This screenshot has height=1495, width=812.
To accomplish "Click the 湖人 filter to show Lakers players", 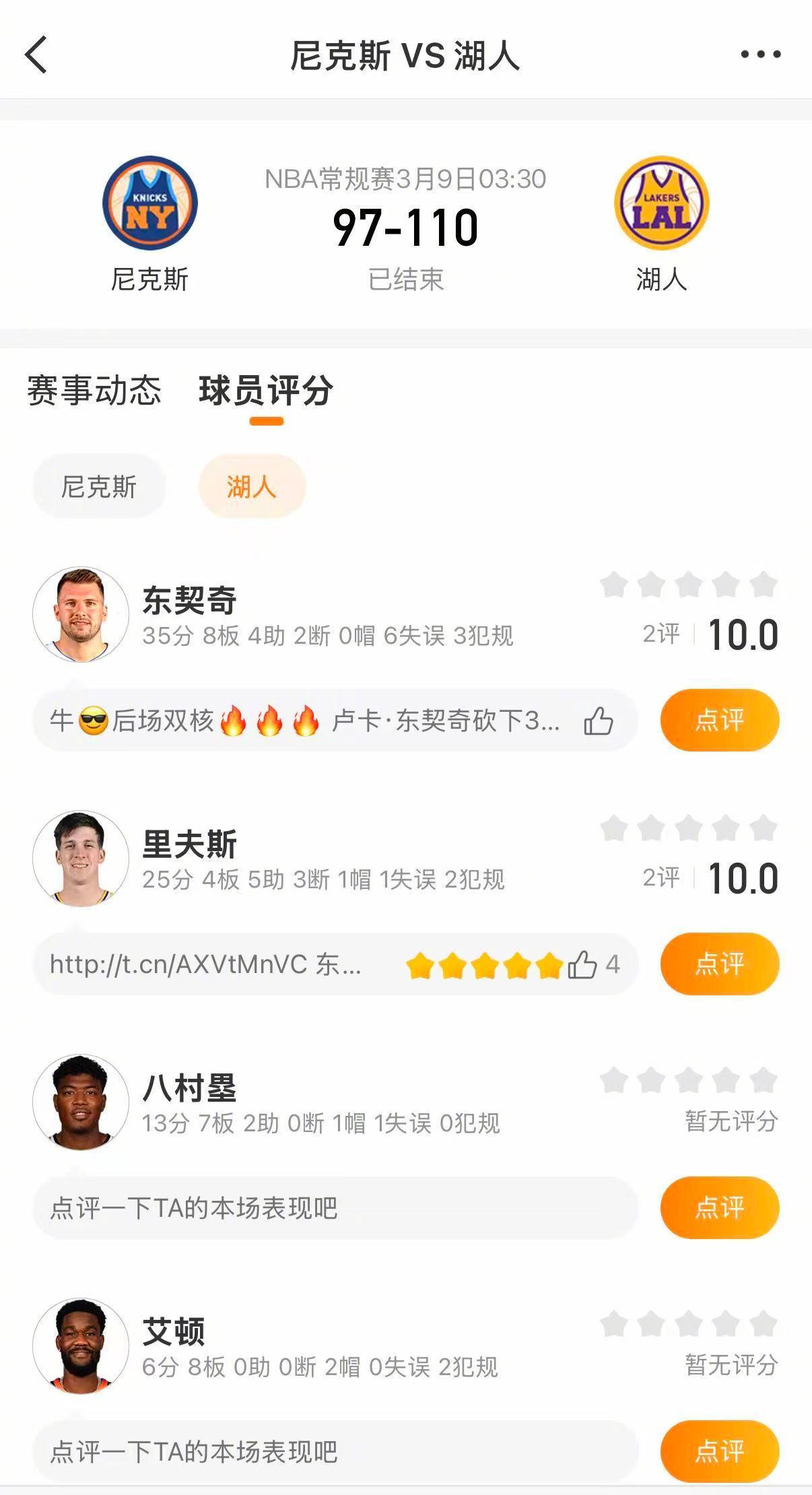I will [252, 486].
